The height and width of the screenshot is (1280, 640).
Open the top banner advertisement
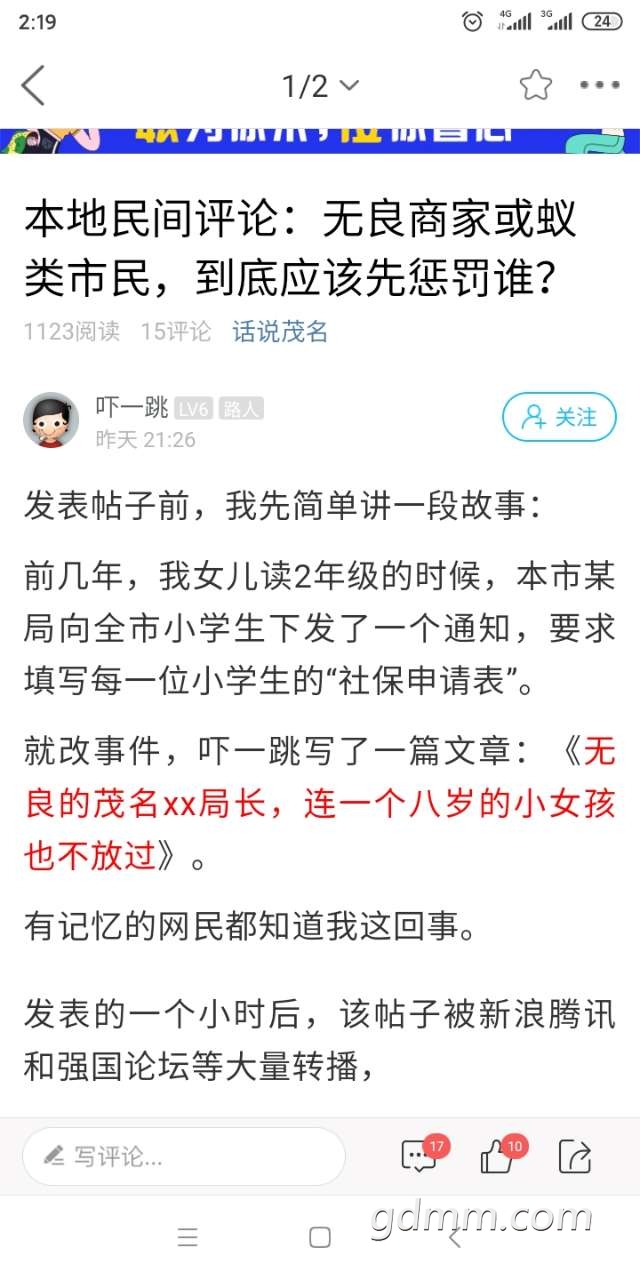pos(320,140)
